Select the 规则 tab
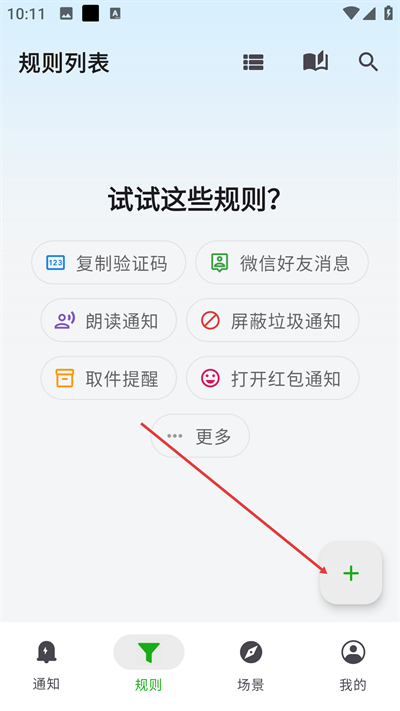This screenshot has height=711, width=400. click(148, 665)
